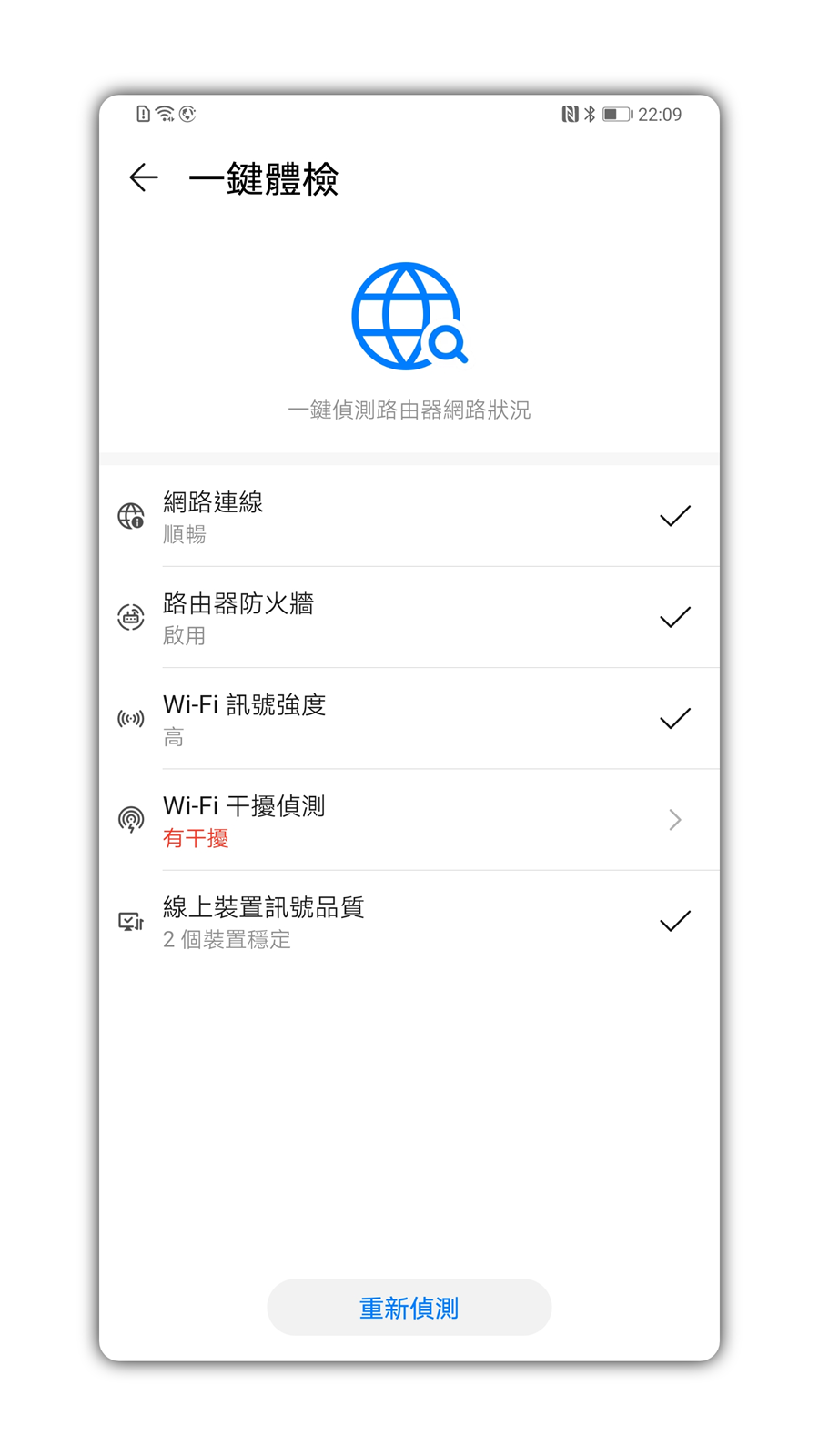Select the 線上裝置訊號品質 device icon
The image size is (819, 1456).
point(131,920)
